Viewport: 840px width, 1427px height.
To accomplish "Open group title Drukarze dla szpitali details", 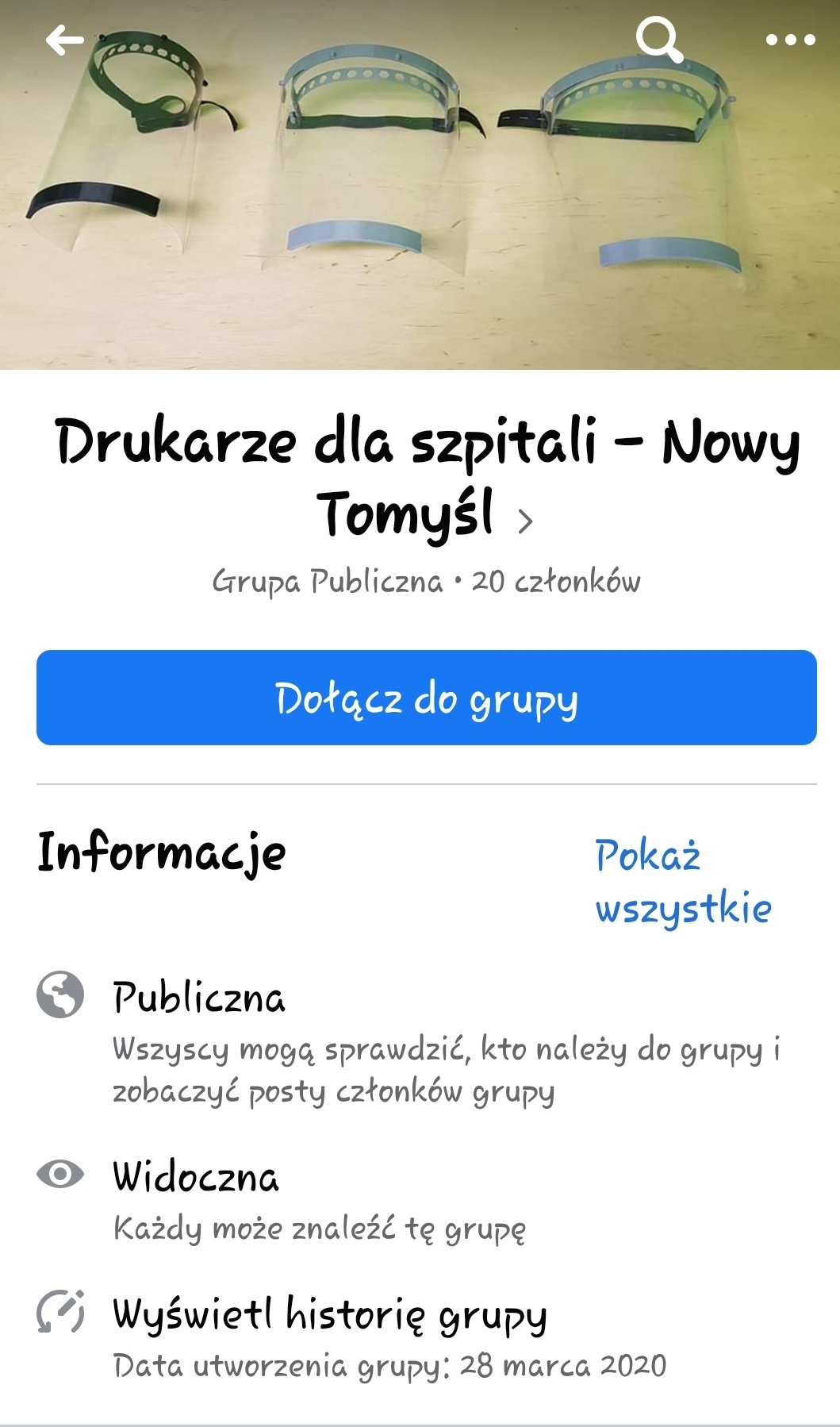I will [x=427, y=476].
